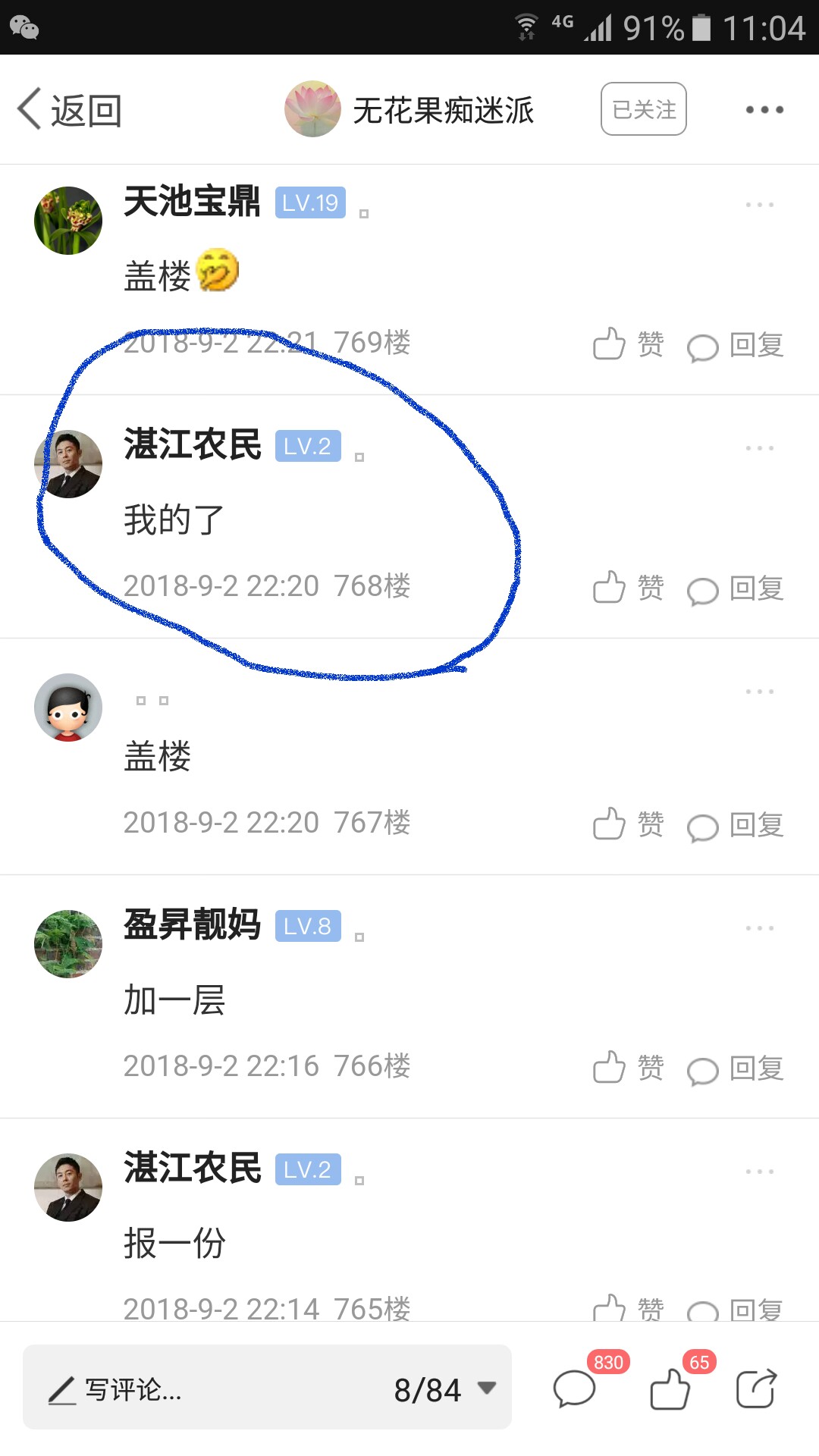Like 盈昇靓妈's 766楼 comment
Image resolution: width=819 pixels, height=1456 pixels.
(x=629, y=1068)
